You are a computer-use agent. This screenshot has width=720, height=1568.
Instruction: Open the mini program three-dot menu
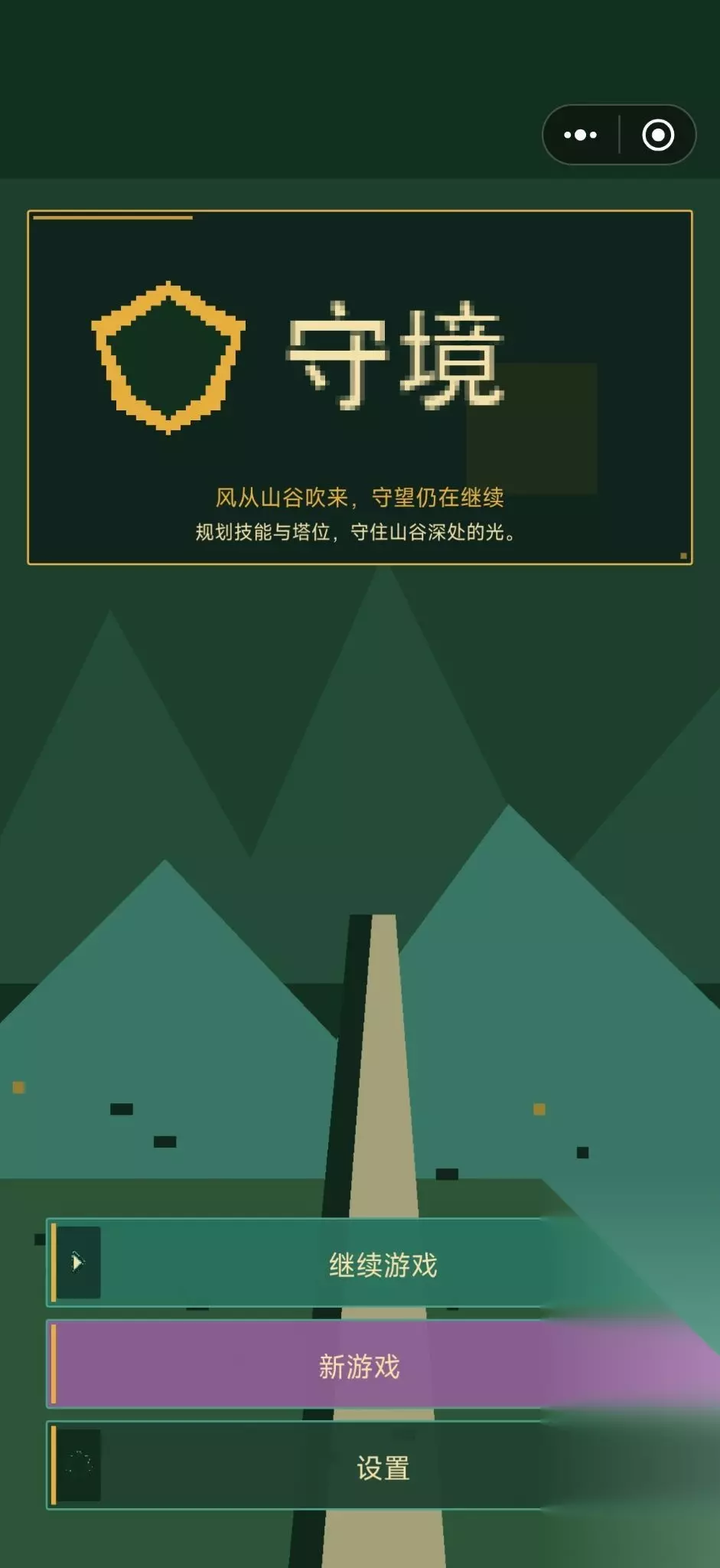[581, 135]
